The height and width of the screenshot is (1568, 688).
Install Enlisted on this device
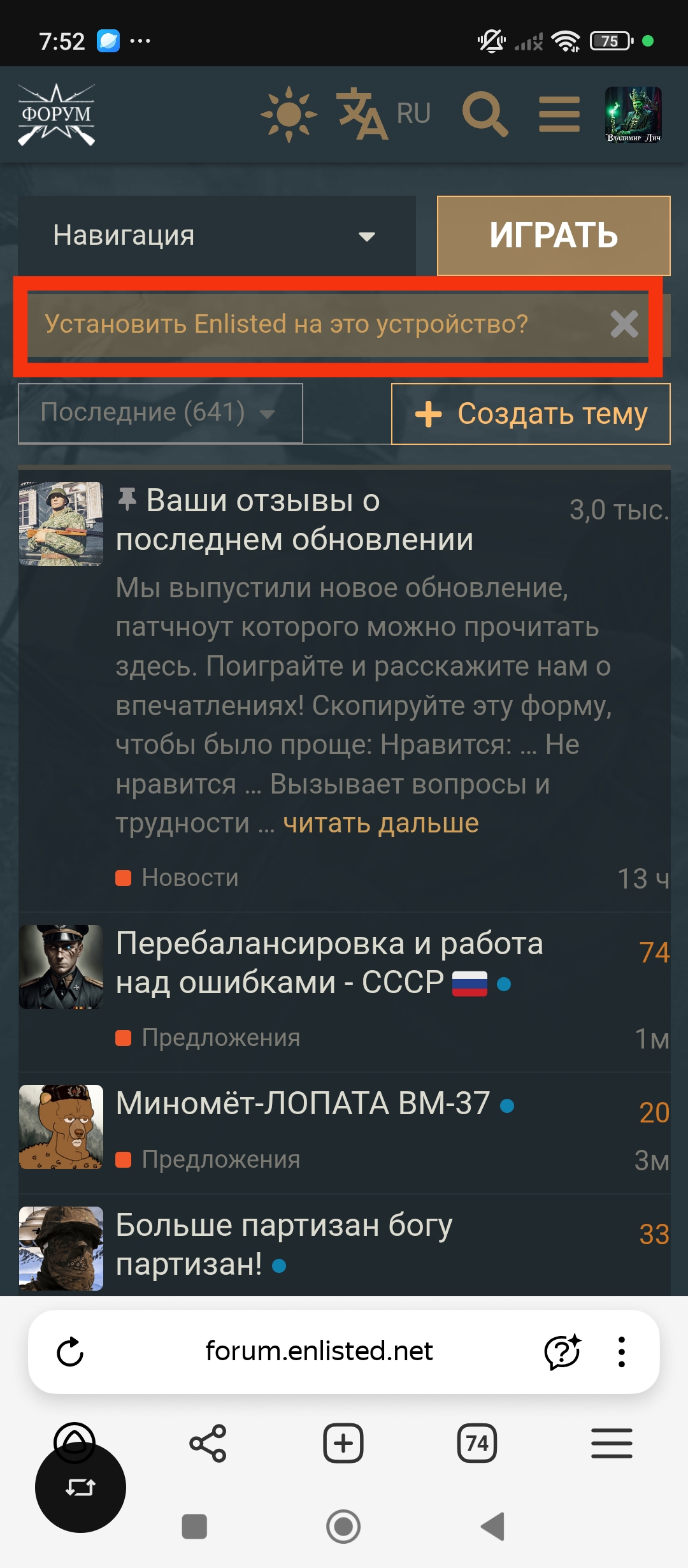click(x=286, y=324)
